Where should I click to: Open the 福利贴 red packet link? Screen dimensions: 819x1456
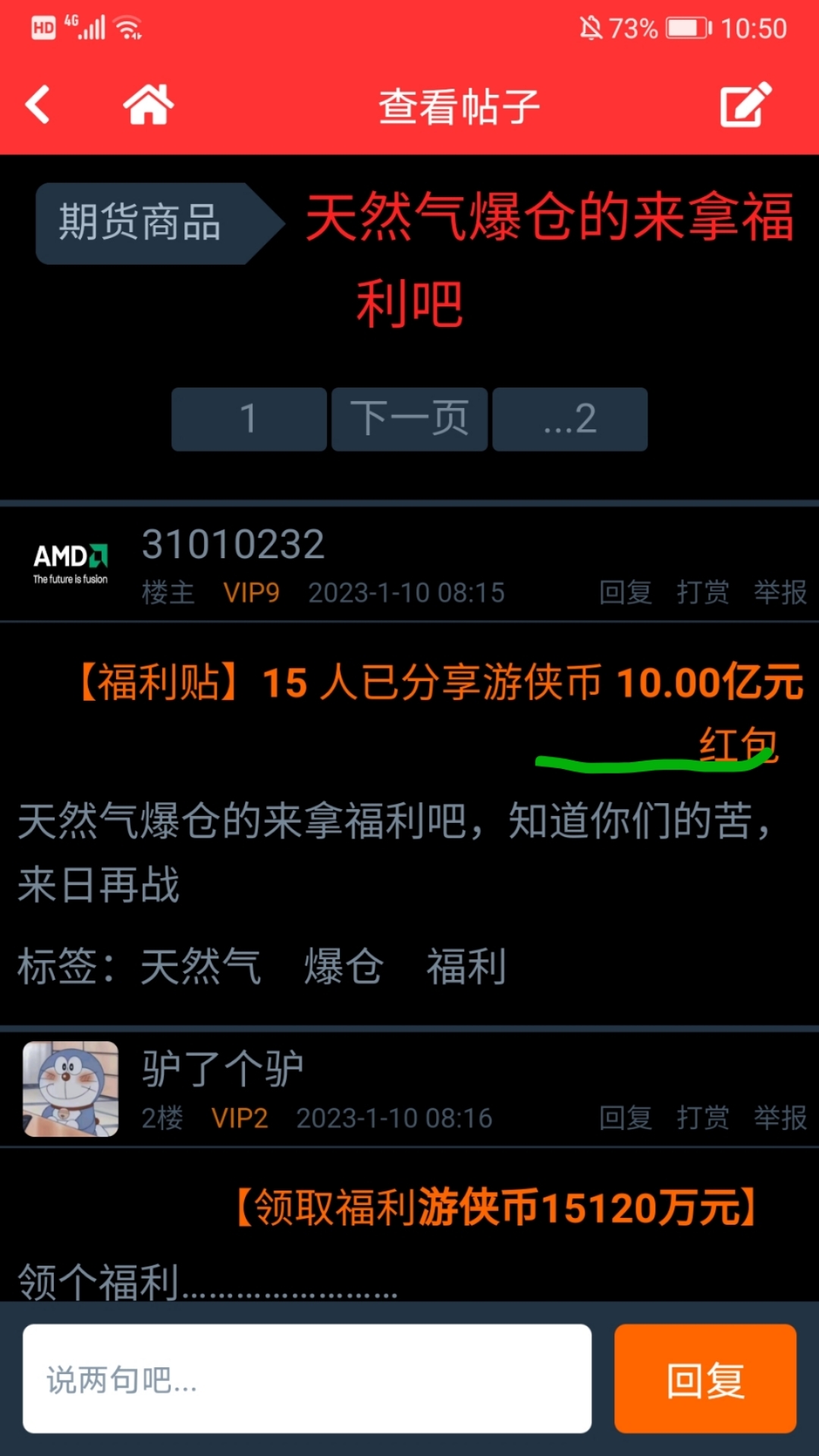(440, 682)
